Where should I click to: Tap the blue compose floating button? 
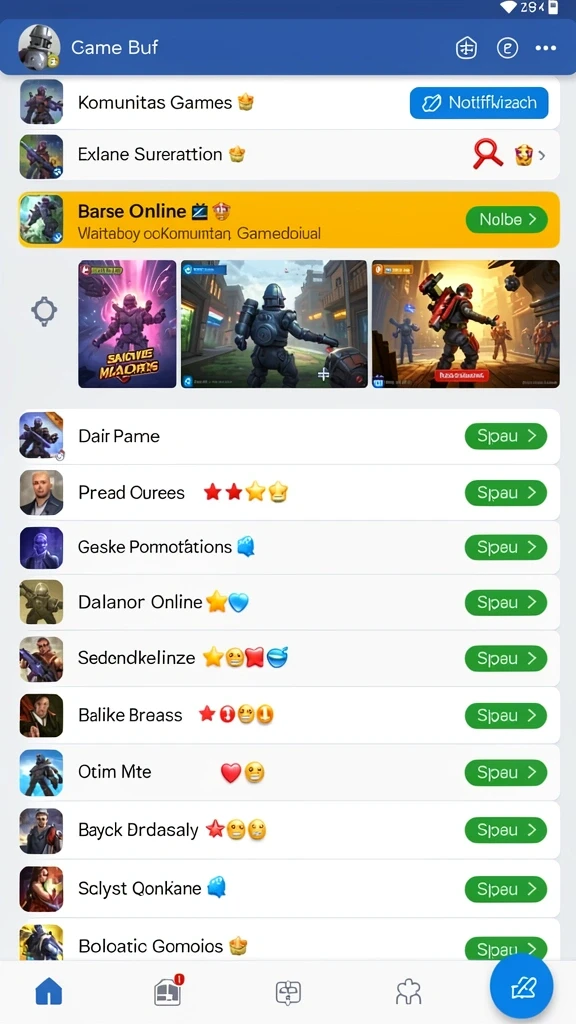[522, 987]
